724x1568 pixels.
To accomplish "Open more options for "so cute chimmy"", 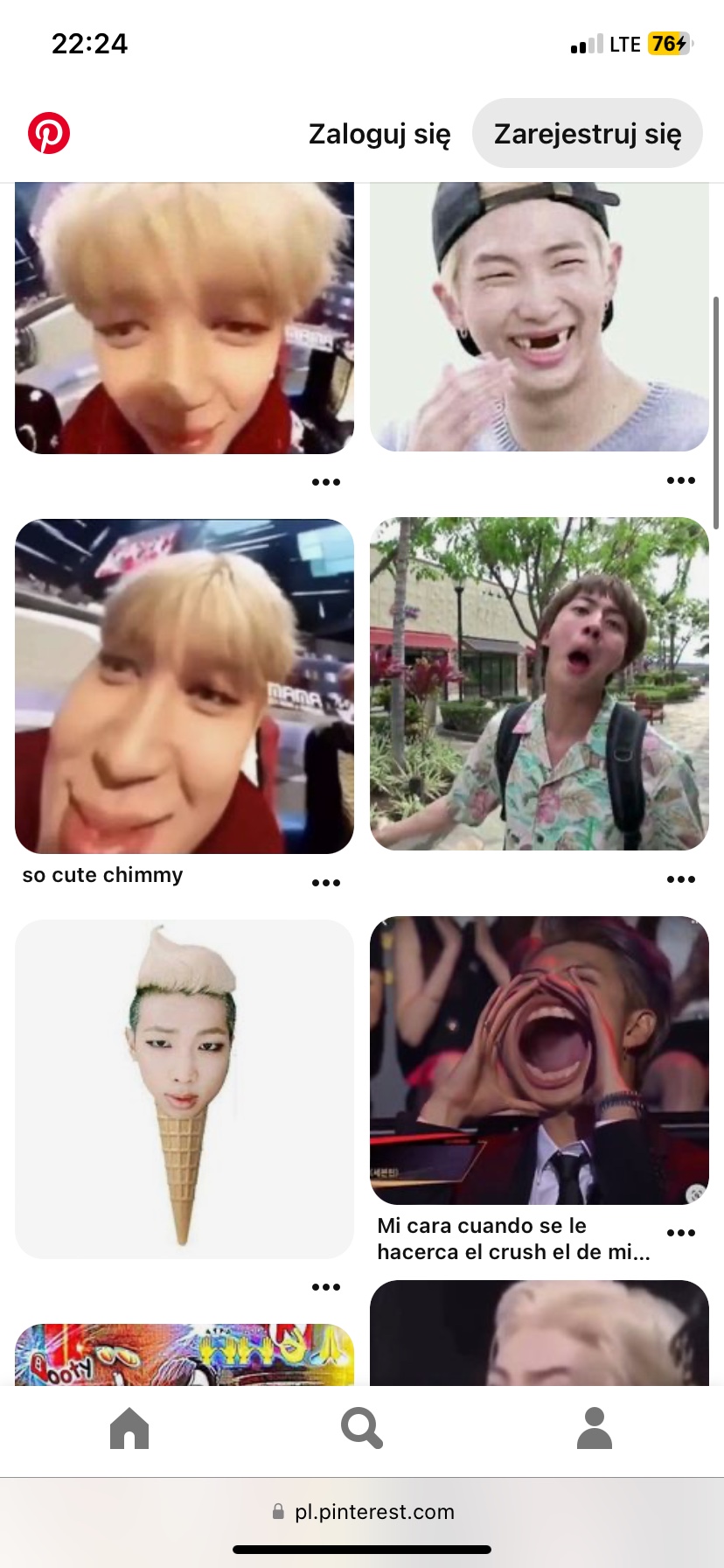I will pyautogui.click(x=326, y=883).
